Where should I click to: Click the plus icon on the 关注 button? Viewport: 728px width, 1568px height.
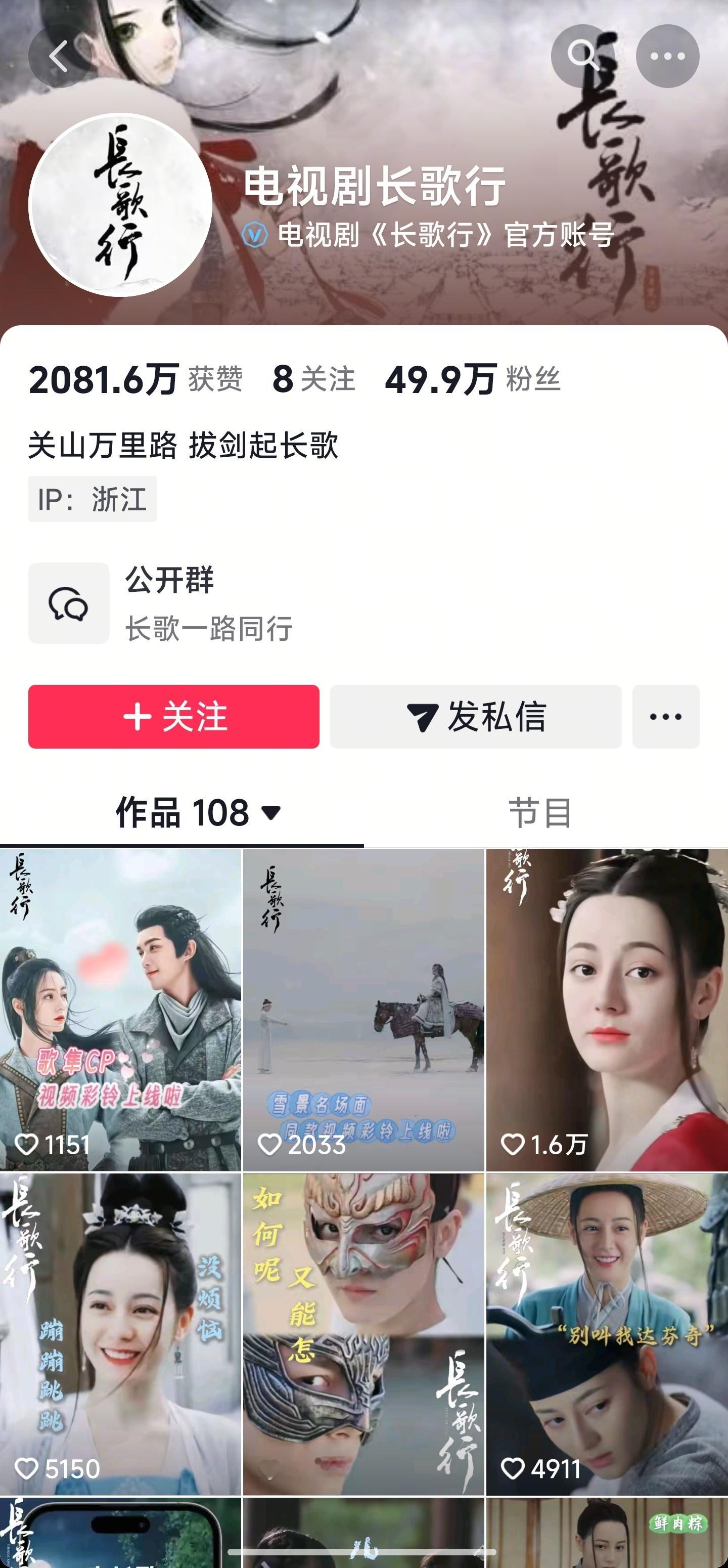(x=135, y=716)
